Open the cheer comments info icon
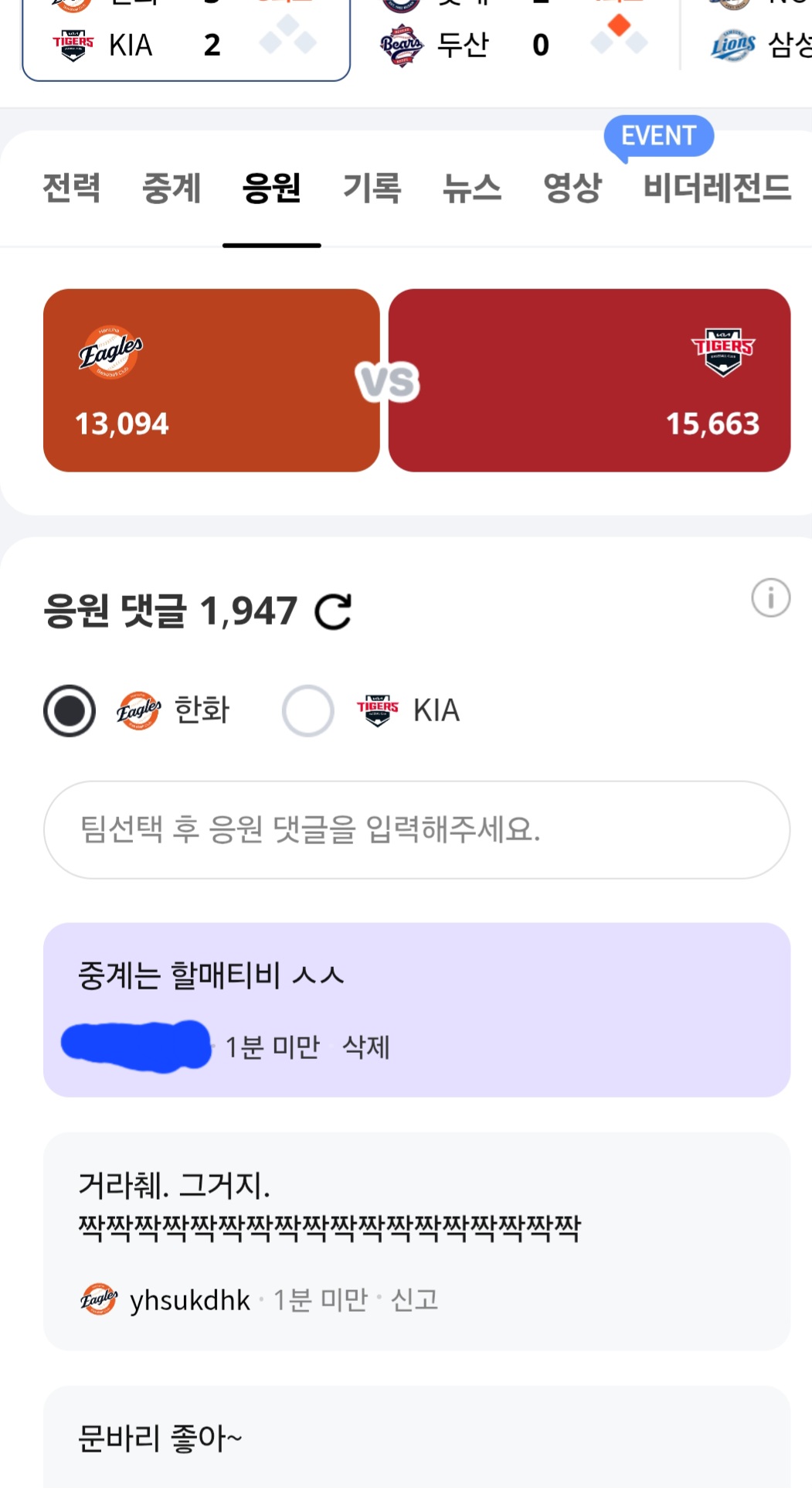The image size is (812, 1488). 770,598
